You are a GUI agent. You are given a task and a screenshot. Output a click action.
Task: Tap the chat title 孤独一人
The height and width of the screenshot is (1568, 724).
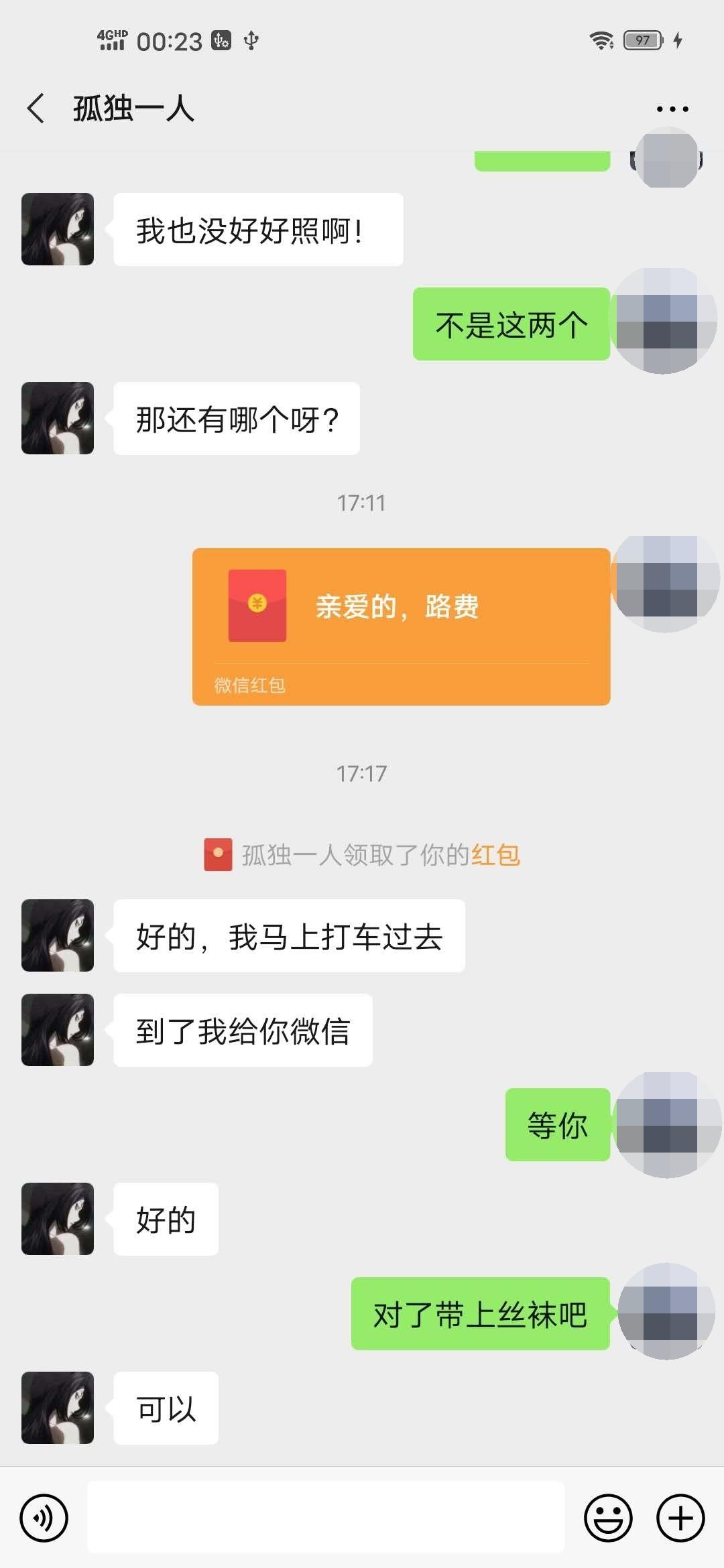pos(133,109)
